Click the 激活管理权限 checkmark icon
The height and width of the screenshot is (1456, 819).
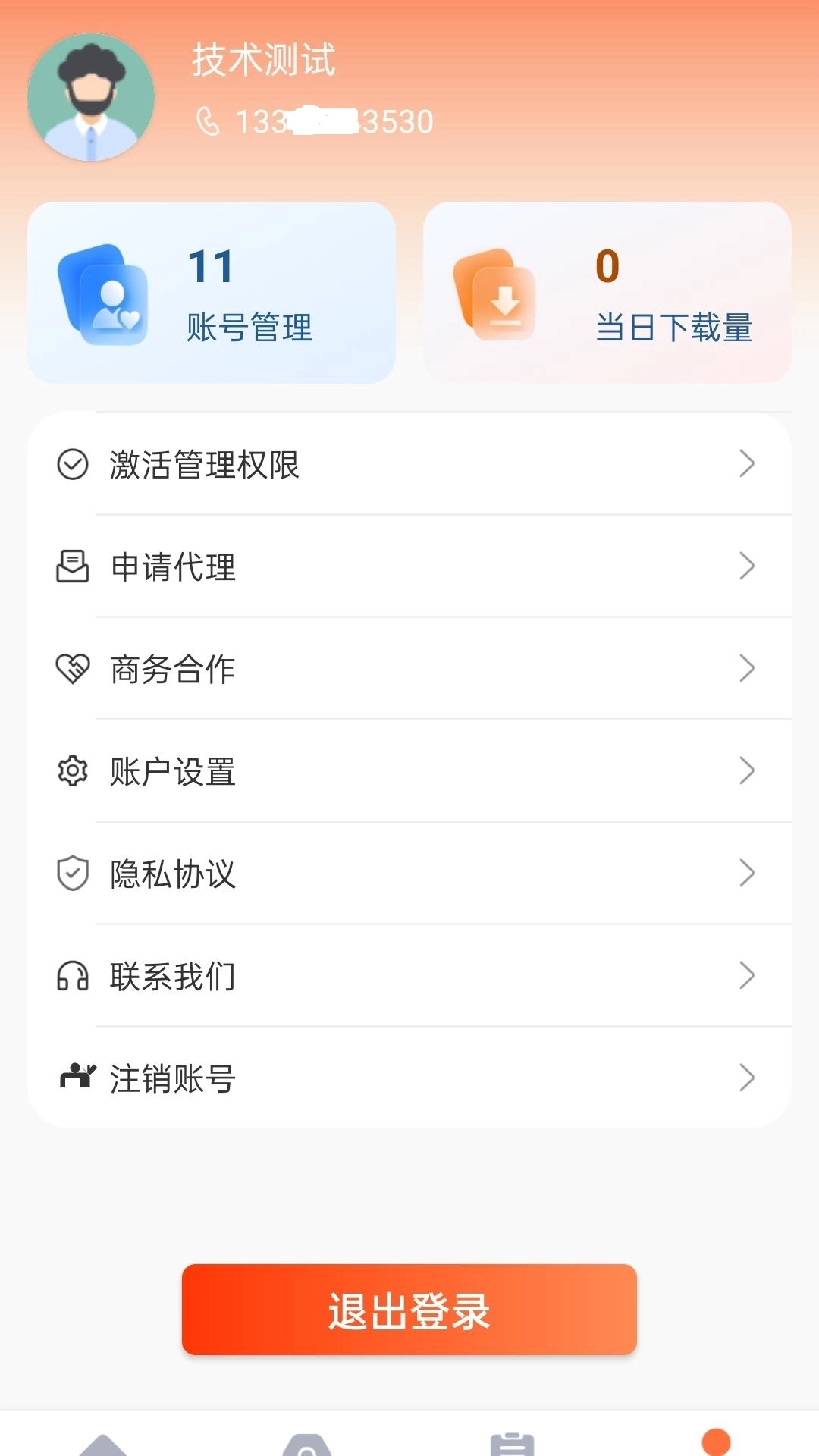click(x=71, y=463)
